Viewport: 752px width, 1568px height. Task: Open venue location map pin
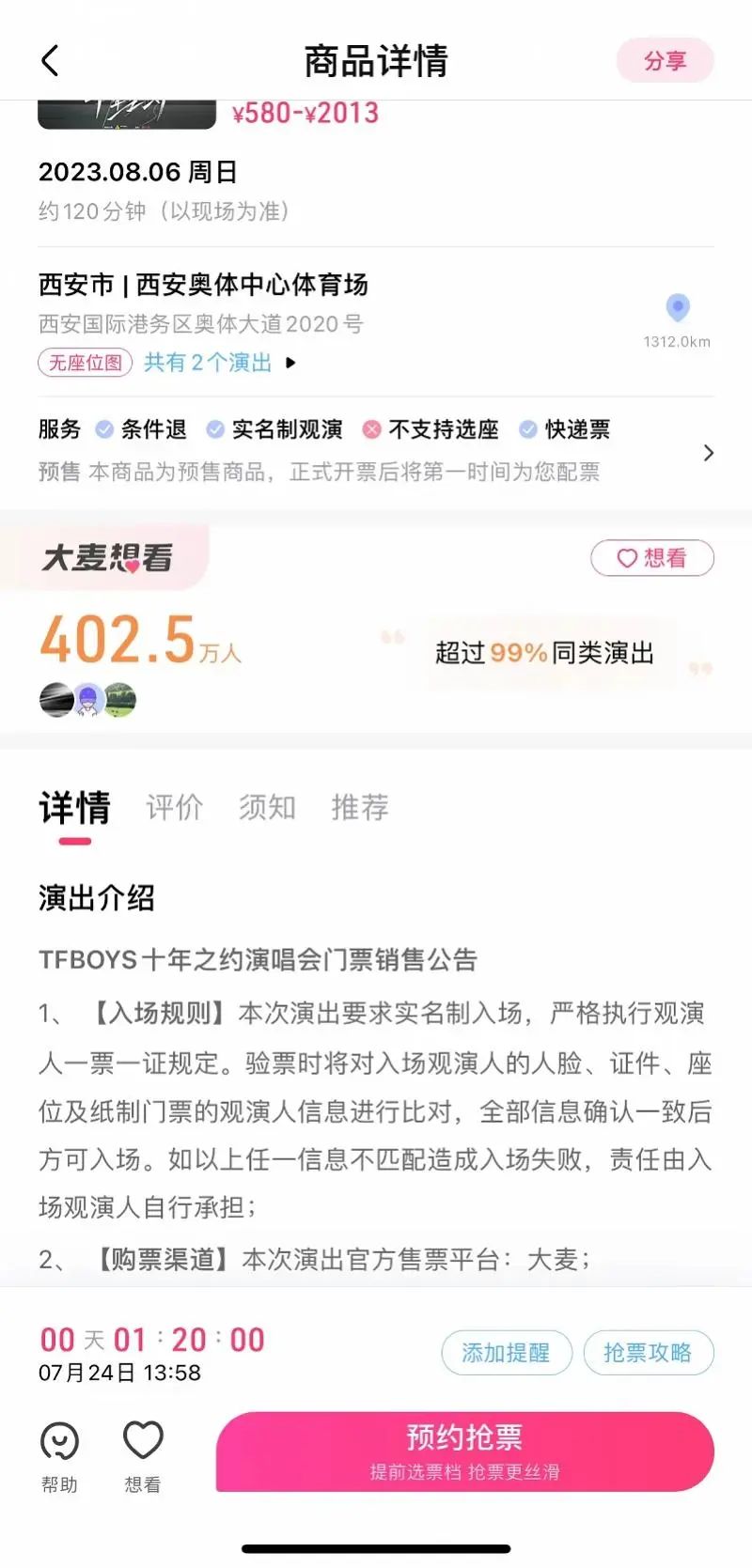pyautogui.click(x=677, y=308)
